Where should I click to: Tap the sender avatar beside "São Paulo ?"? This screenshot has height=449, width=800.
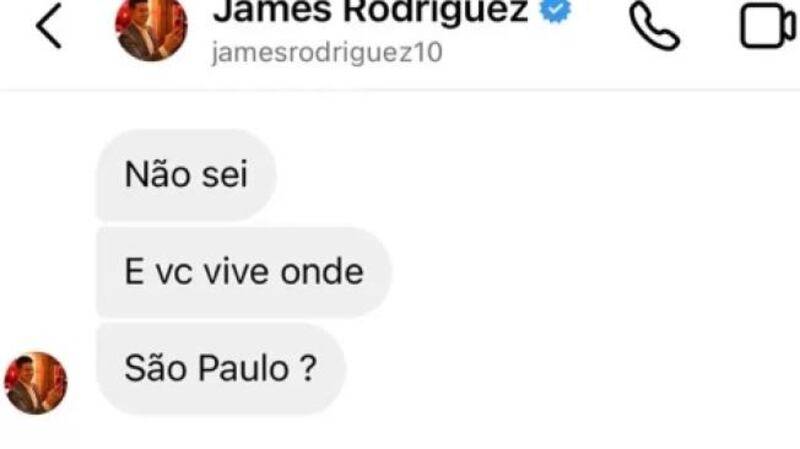pos(36,383)
